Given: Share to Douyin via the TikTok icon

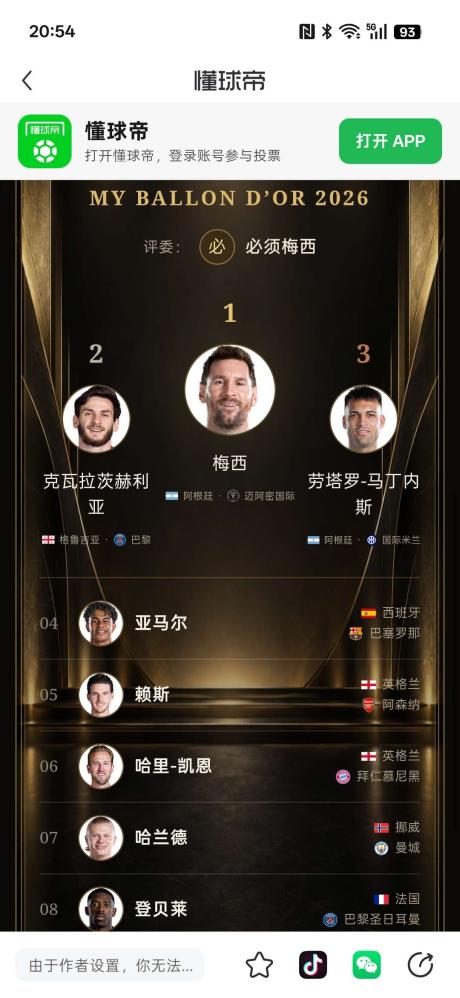Looking at the screenshot, I should point(313,965).
